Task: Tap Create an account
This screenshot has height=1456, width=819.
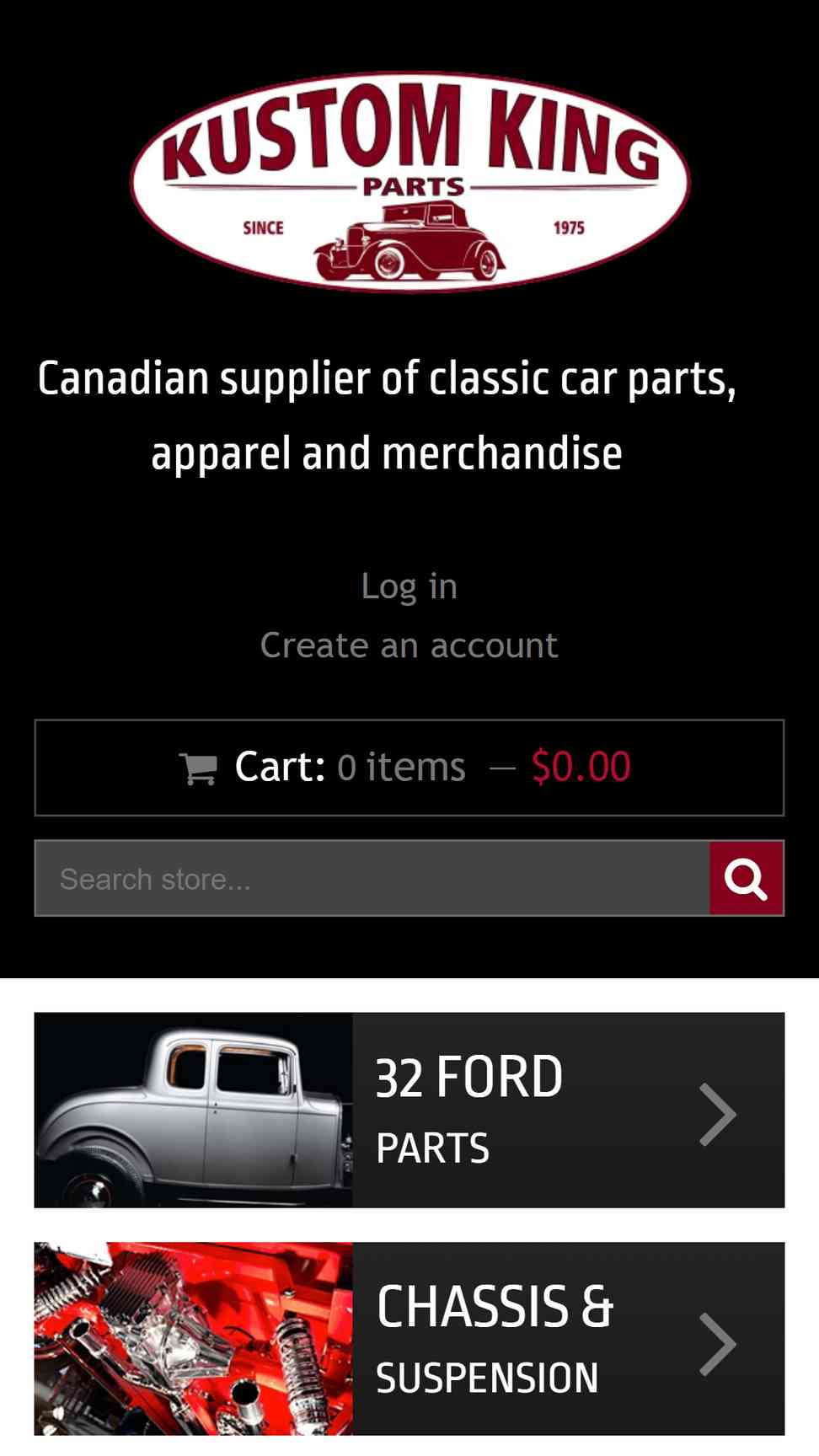Action: (409, 645)
